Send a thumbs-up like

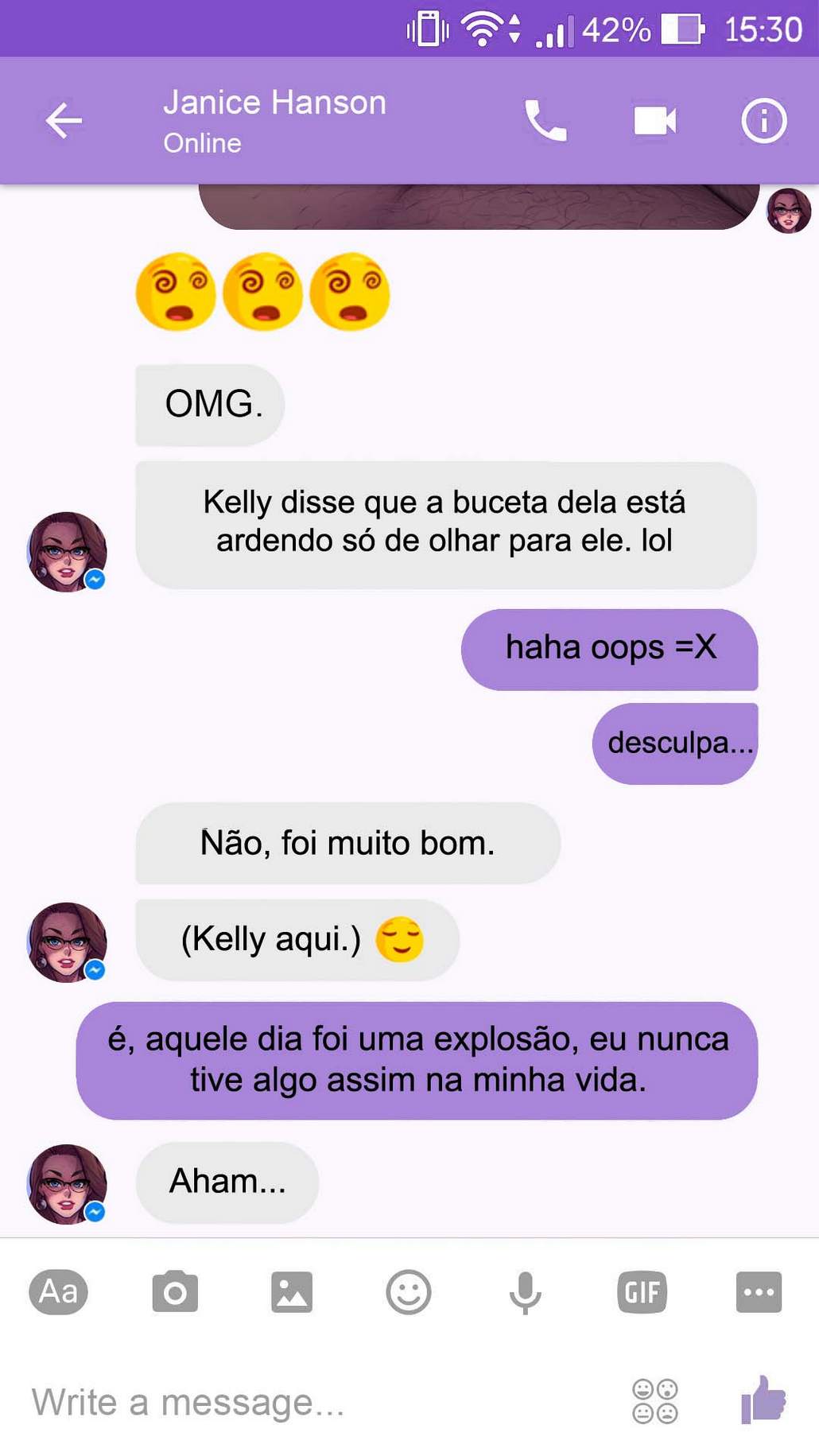point(763,1400)
